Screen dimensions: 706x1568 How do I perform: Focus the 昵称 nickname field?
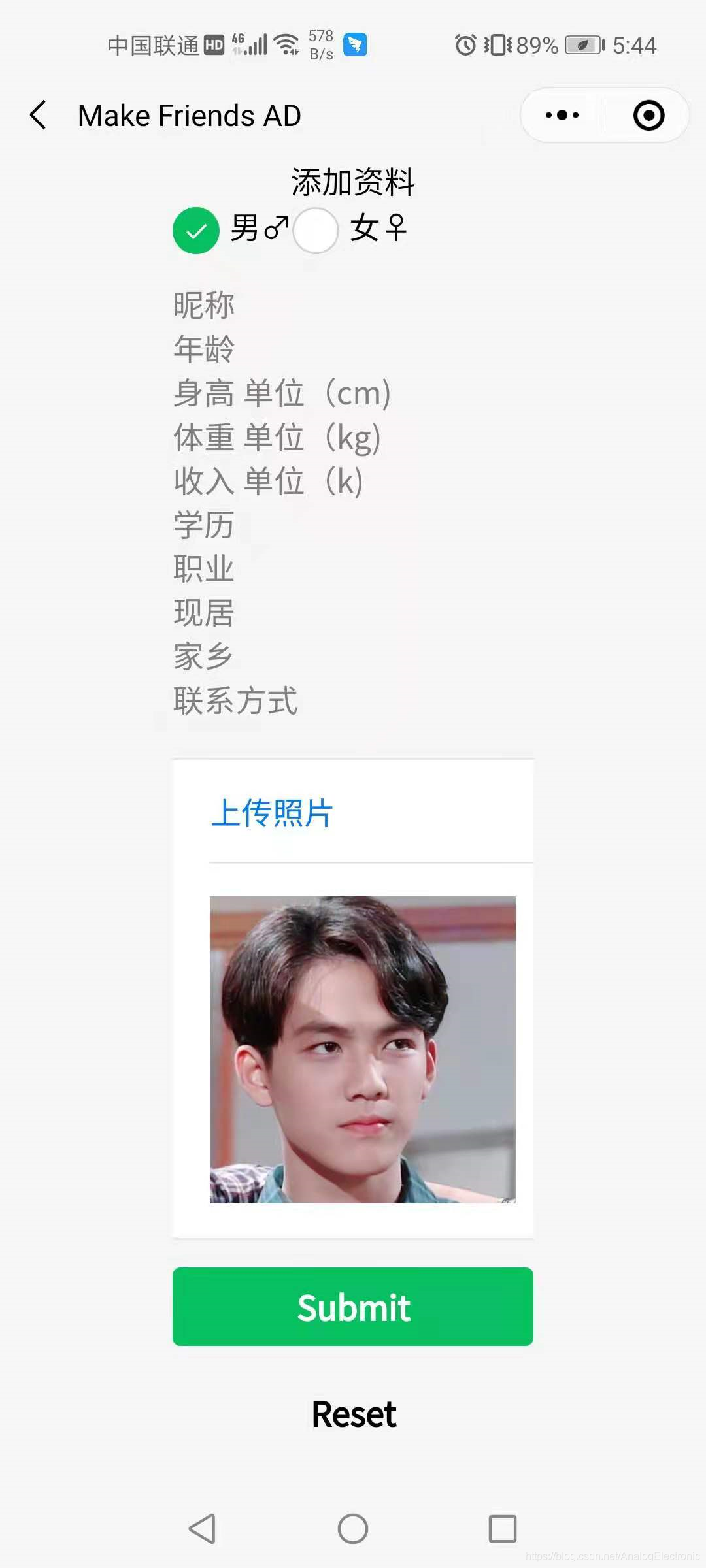[x=353, y=305]
